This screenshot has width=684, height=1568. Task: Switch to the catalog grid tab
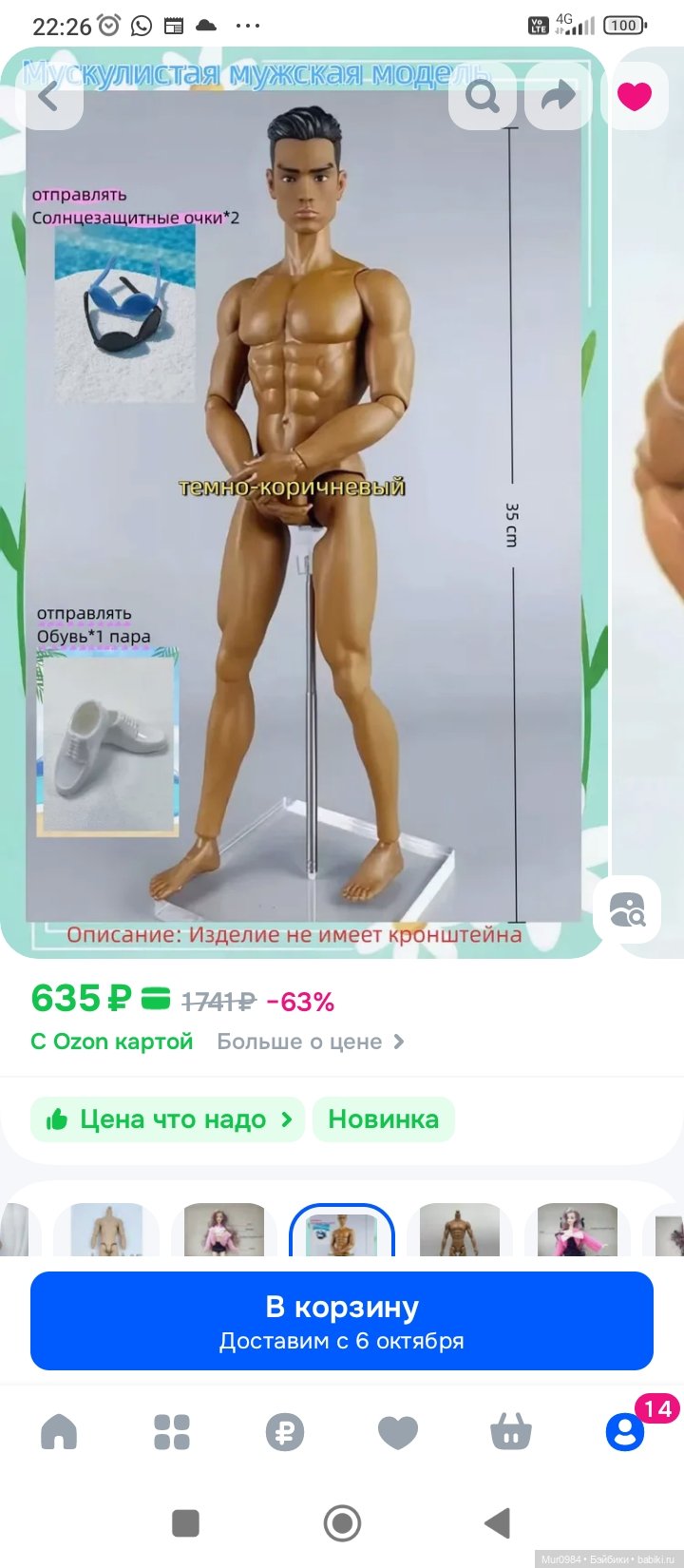pyautogui.click(x=172, y=1431)
